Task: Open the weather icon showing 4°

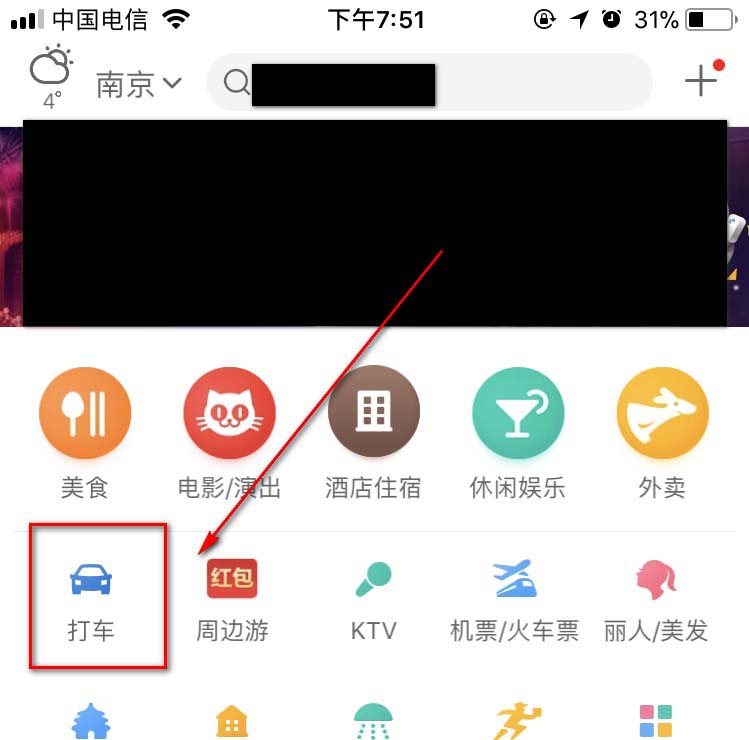Action: click(x=50, y=78)
